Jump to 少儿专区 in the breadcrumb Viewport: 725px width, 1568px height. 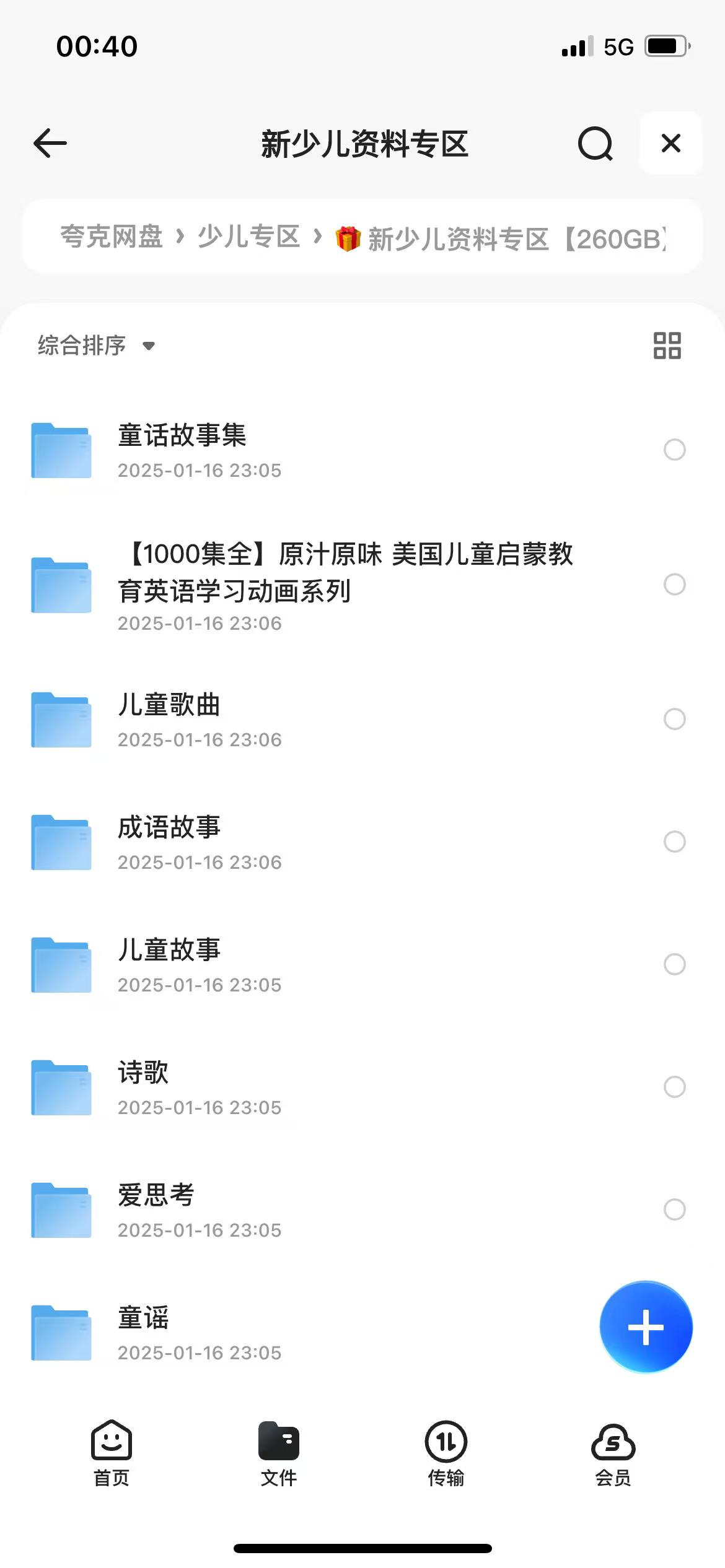tap(249, 237)
